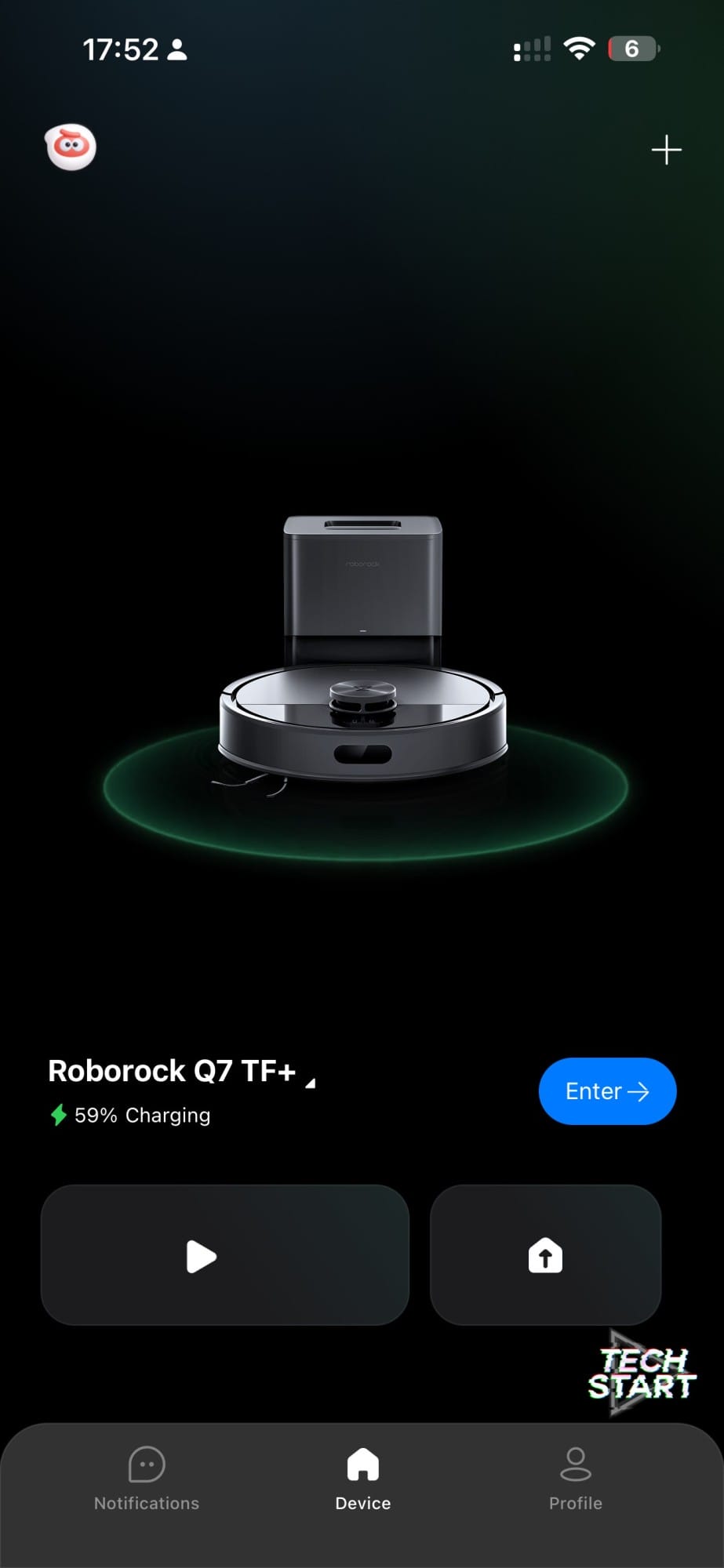The height and width of the screenshot is (1568, 724).
Task: Open the Notifications tab
Action: coord(147,1479)
